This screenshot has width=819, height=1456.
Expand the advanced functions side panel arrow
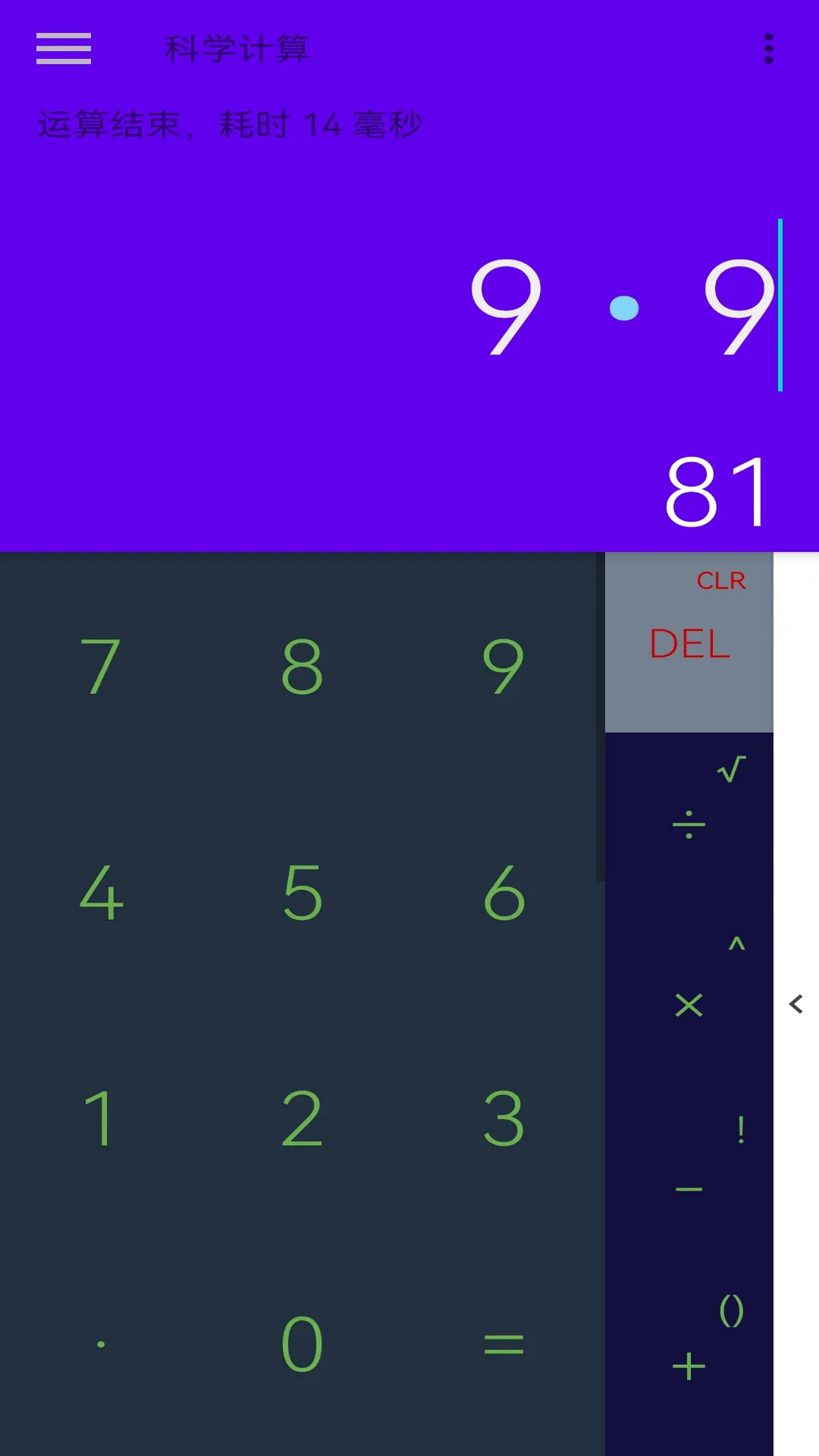[795, 1004]
